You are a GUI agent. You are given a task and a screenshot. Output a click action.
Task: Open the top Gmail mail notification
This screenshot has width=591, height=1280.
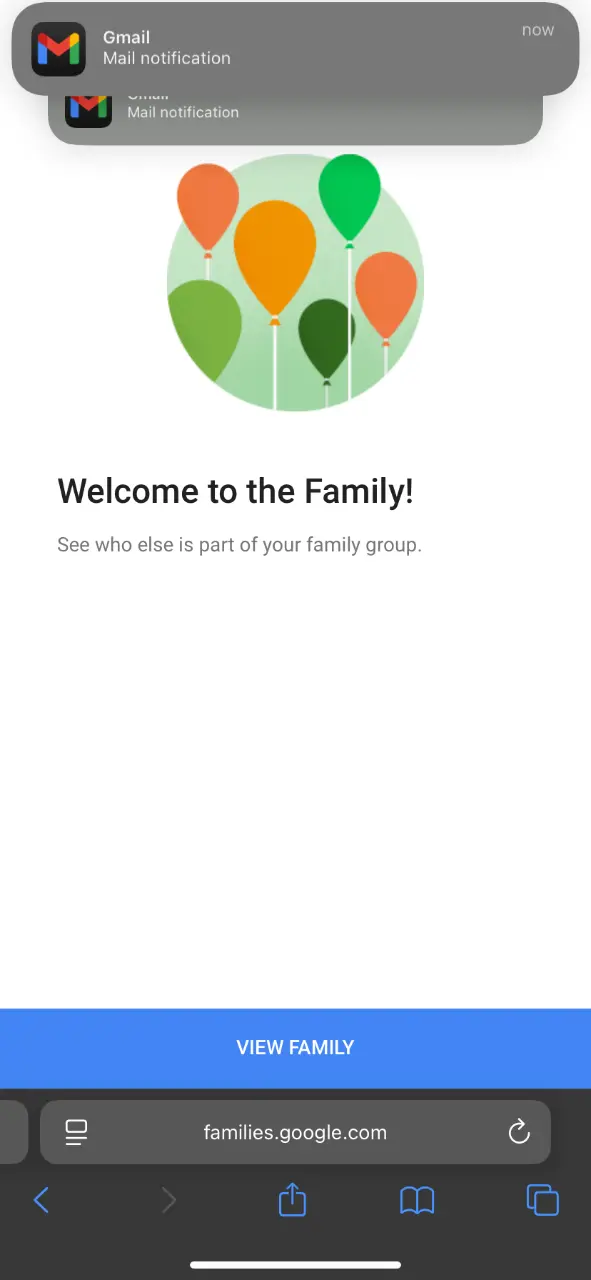click(295, 49)
